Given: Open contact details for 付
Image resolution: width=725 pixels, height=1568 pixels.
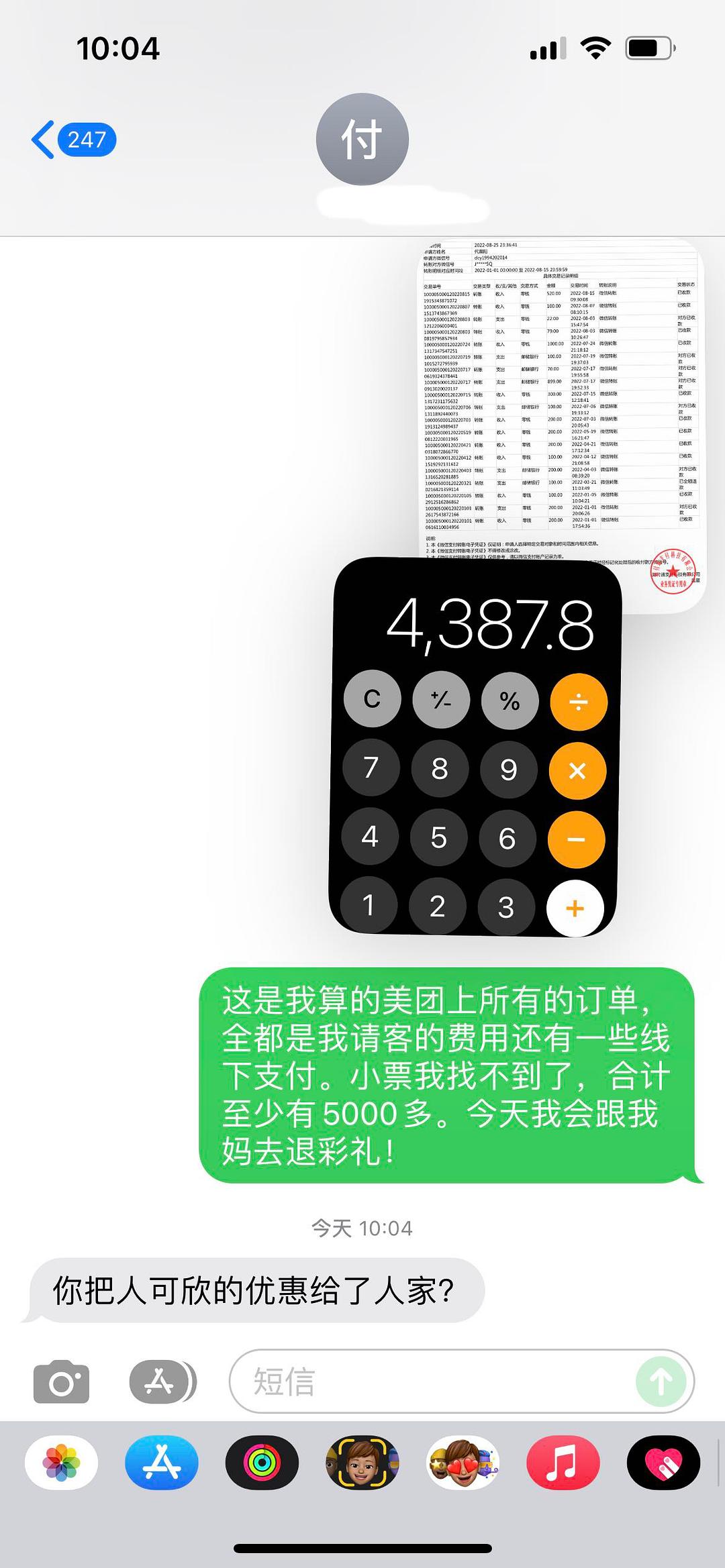Looking at the screenshot, I should tap(362, 140).
